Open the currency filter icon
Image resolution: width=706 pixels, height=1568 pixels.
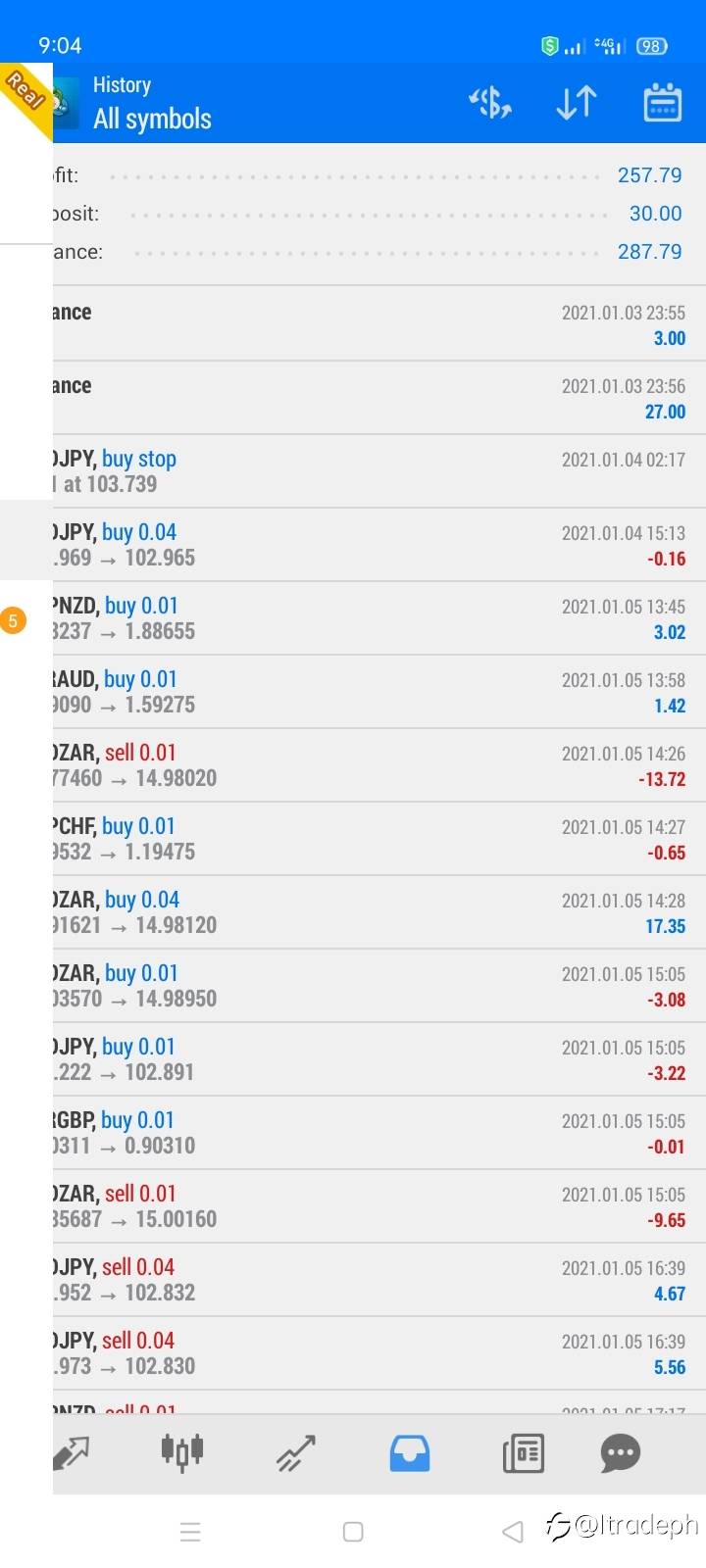(x=490, y=102)
